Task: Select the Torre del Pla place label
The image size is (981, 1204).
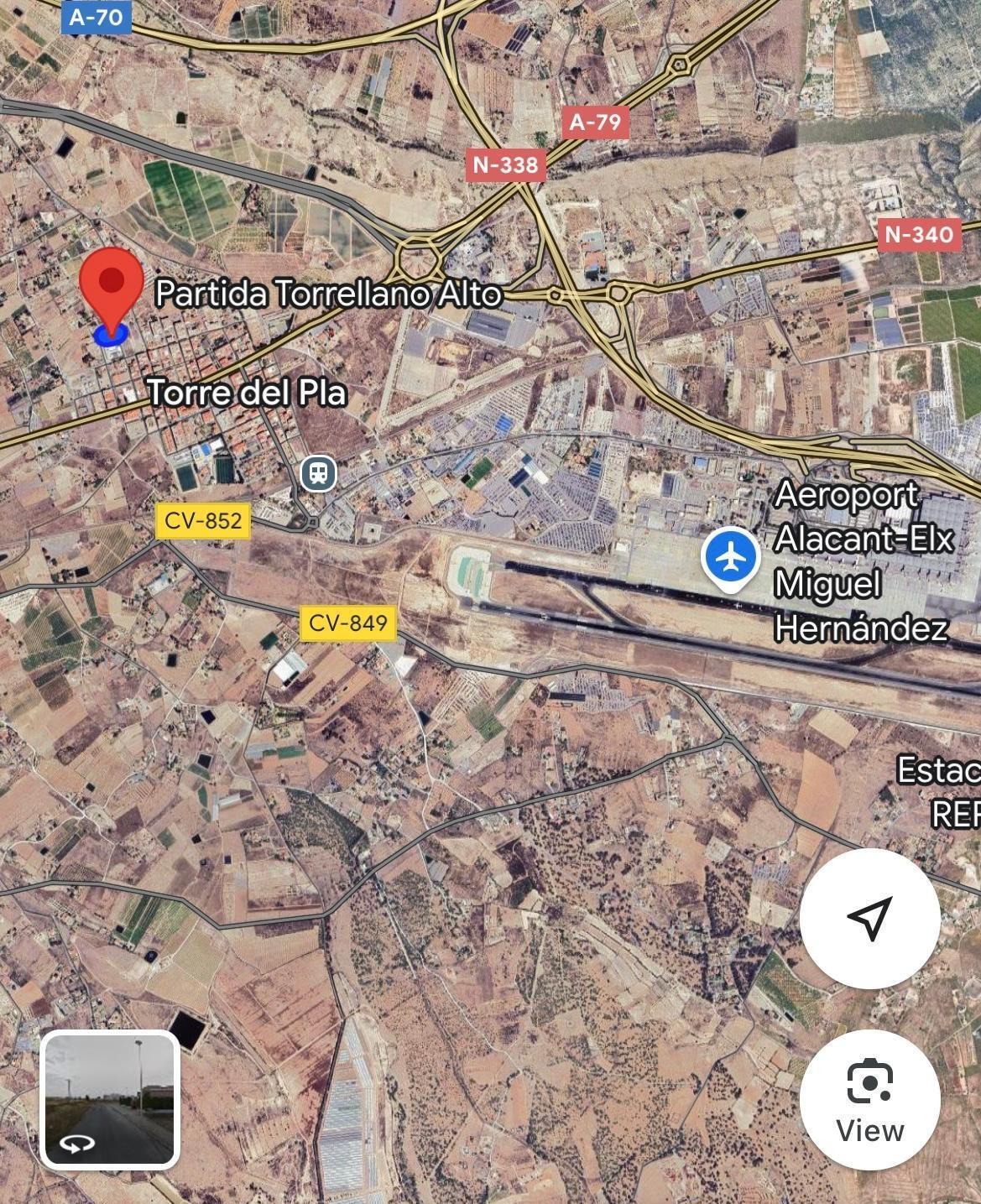Action: [x=248, y=393]
